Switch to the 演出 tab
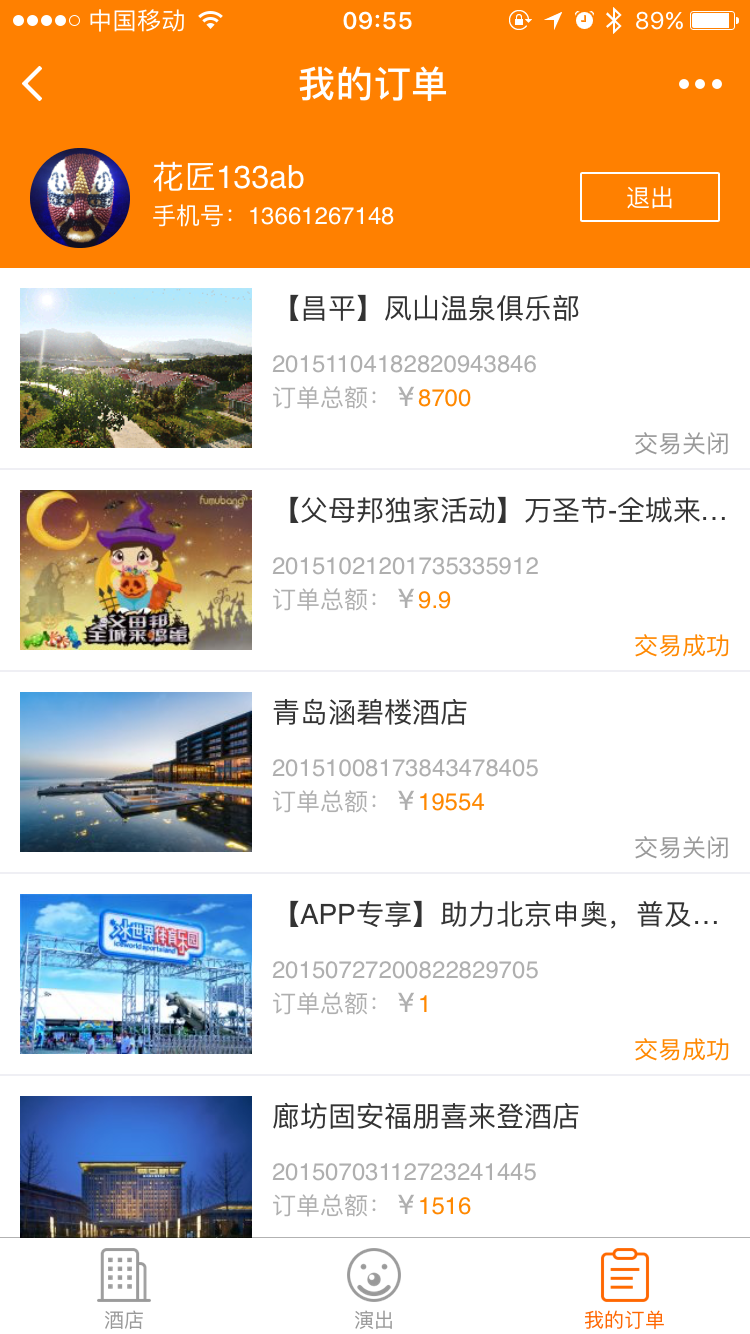Screen dimensions: 750x1334 pos(374,1288)
